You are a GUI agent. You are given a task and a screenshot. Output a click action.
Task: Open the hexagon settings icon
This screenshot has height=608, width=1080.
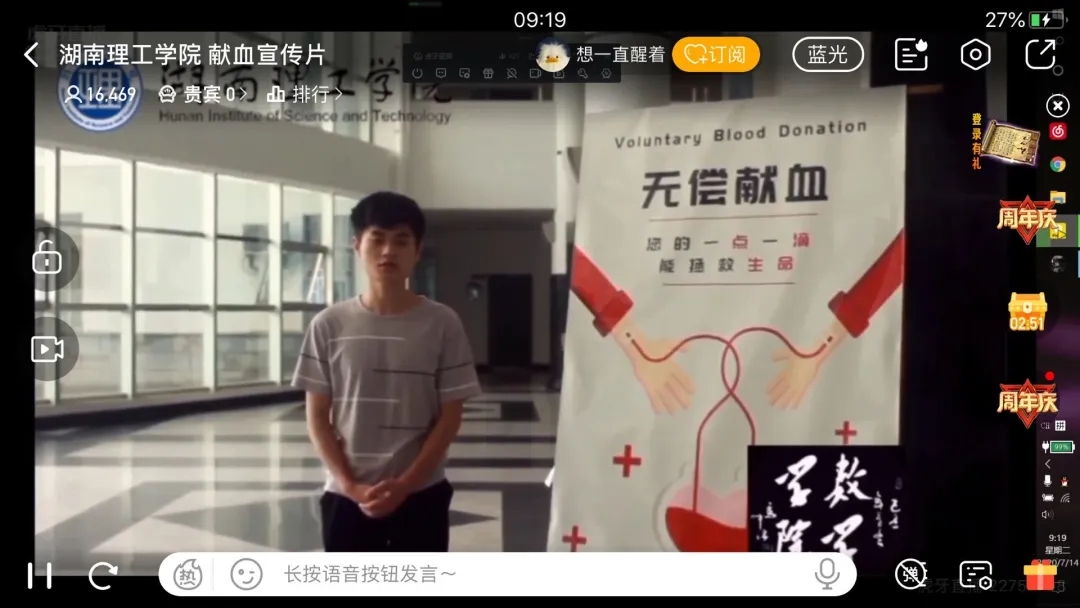click(x=975, y=54)
